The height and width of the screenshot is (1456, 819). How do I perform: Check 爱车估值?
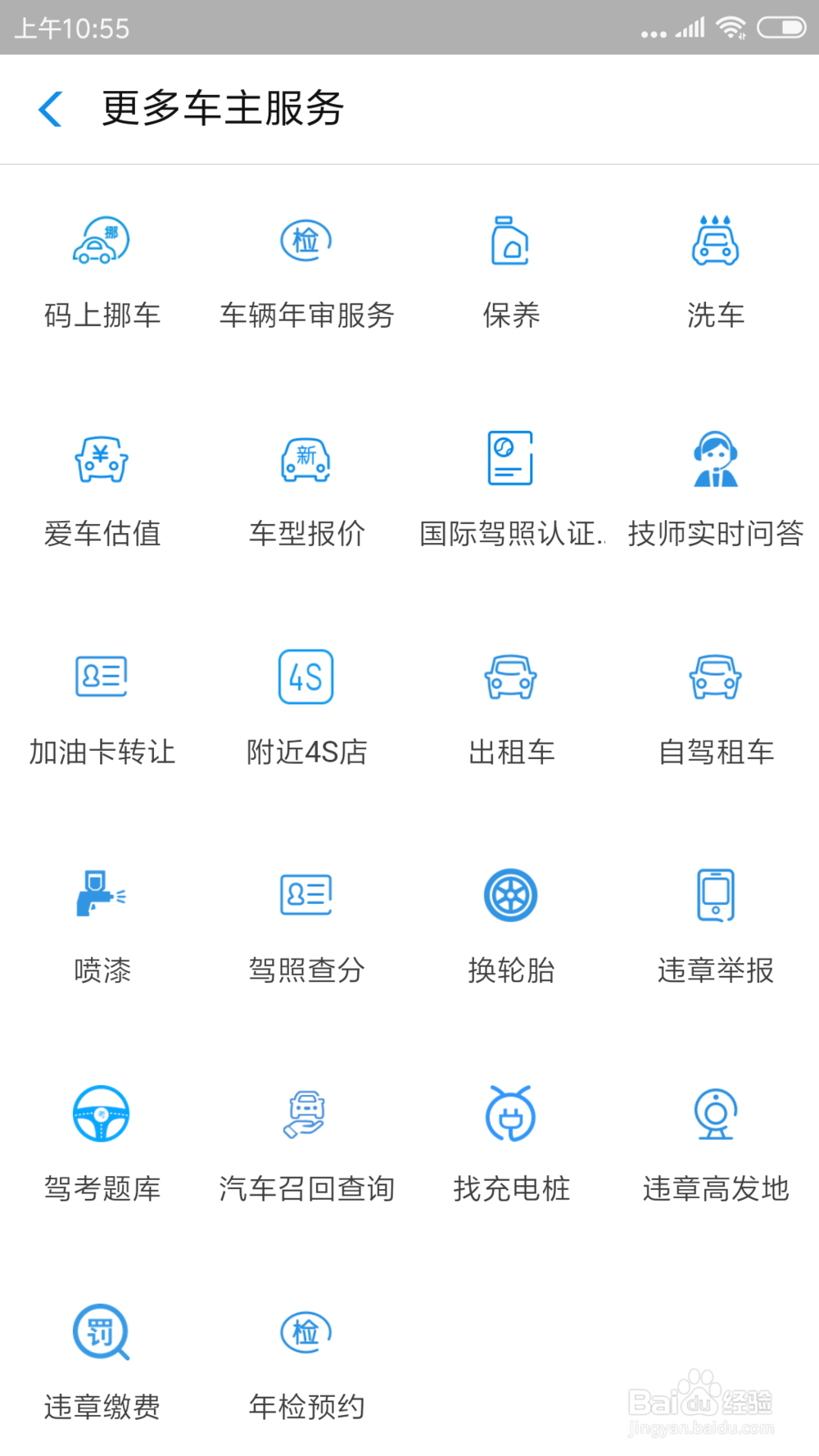102,489
